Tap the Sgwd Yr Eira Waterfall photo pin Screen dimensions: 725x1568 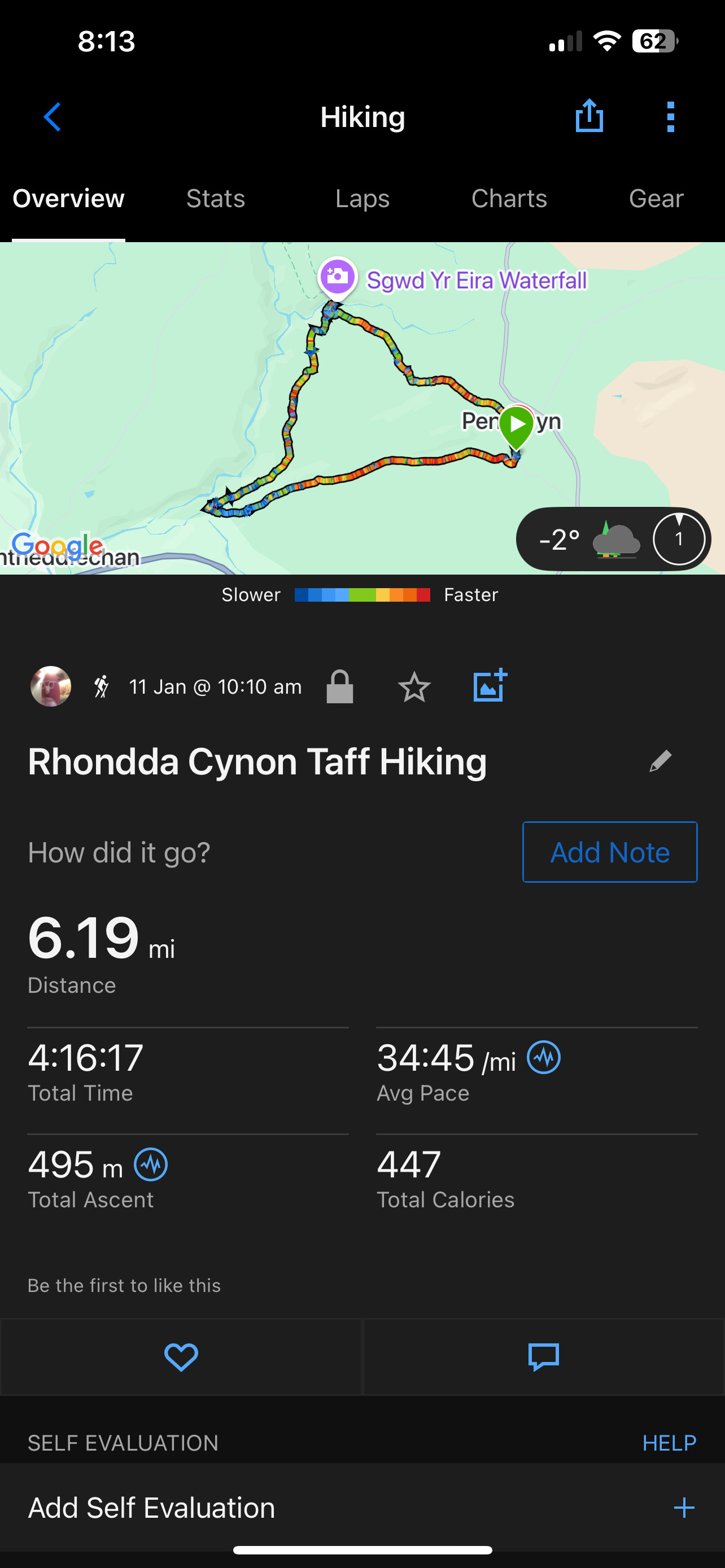click(x=337, y=278)
